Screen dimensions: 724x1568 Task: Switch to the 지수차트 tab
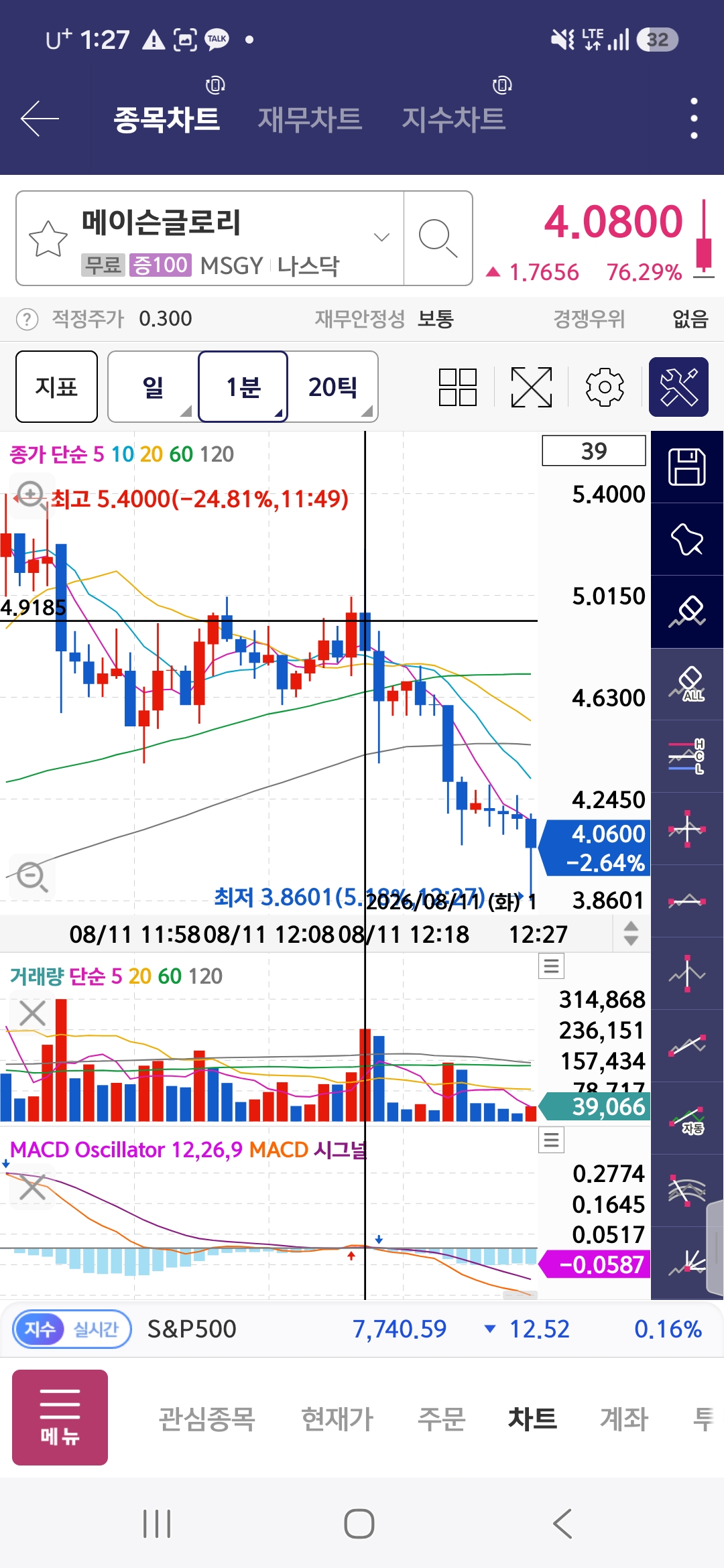(x=453, y=119)
